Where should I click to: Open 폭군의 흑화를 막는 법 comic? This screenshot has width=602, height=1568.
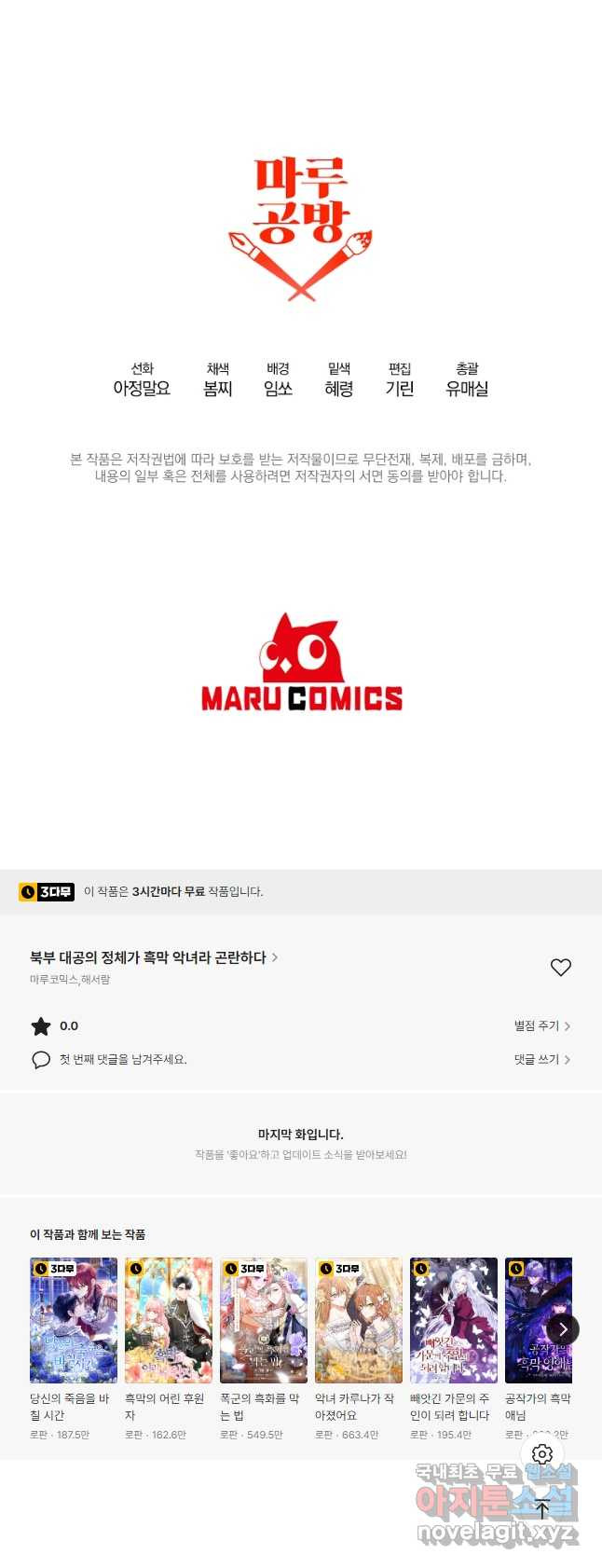264,1320
